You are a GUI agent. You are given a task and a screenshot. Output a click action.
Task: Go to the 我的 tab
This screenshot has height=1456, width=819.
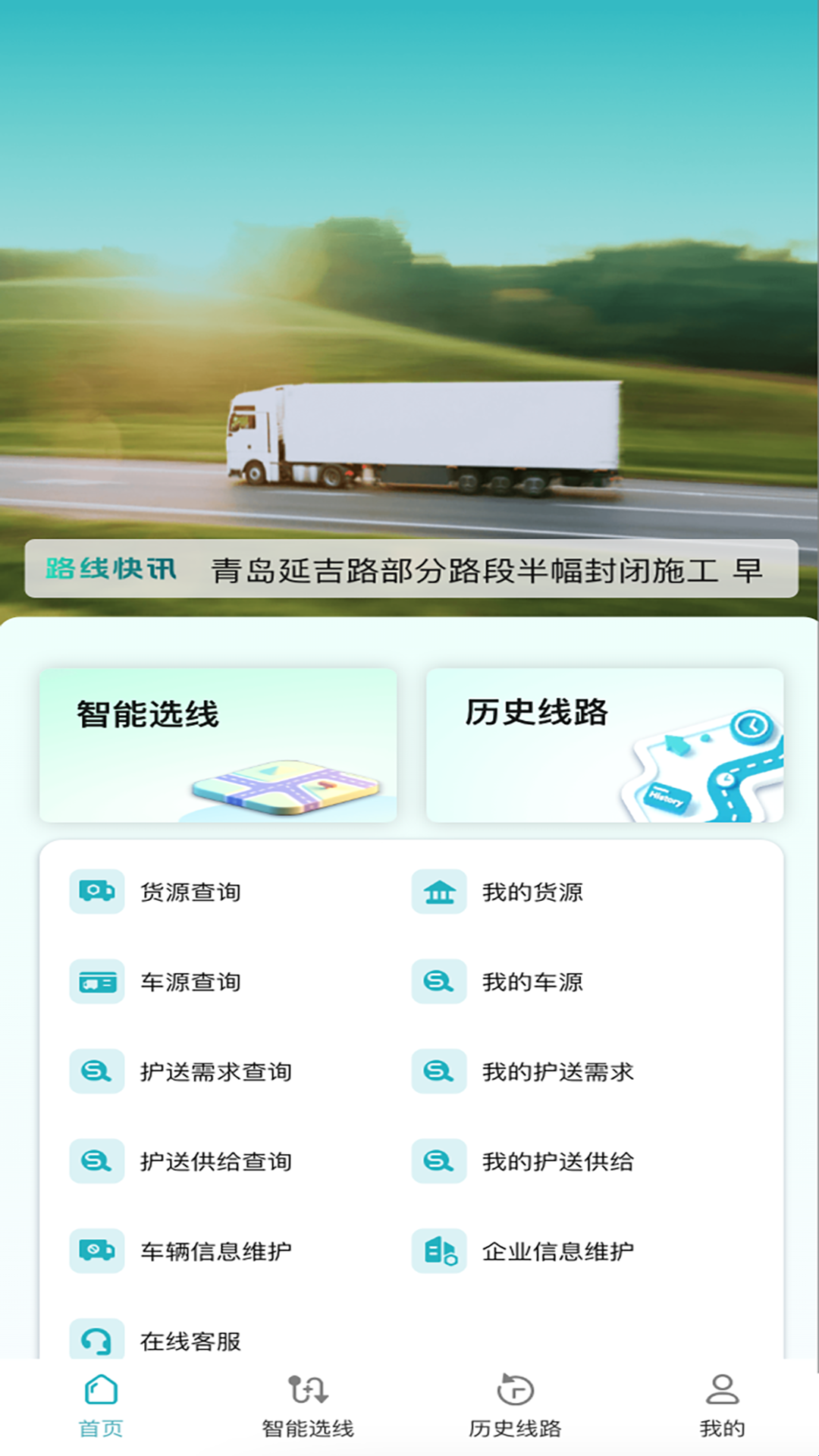(722, 1406)
